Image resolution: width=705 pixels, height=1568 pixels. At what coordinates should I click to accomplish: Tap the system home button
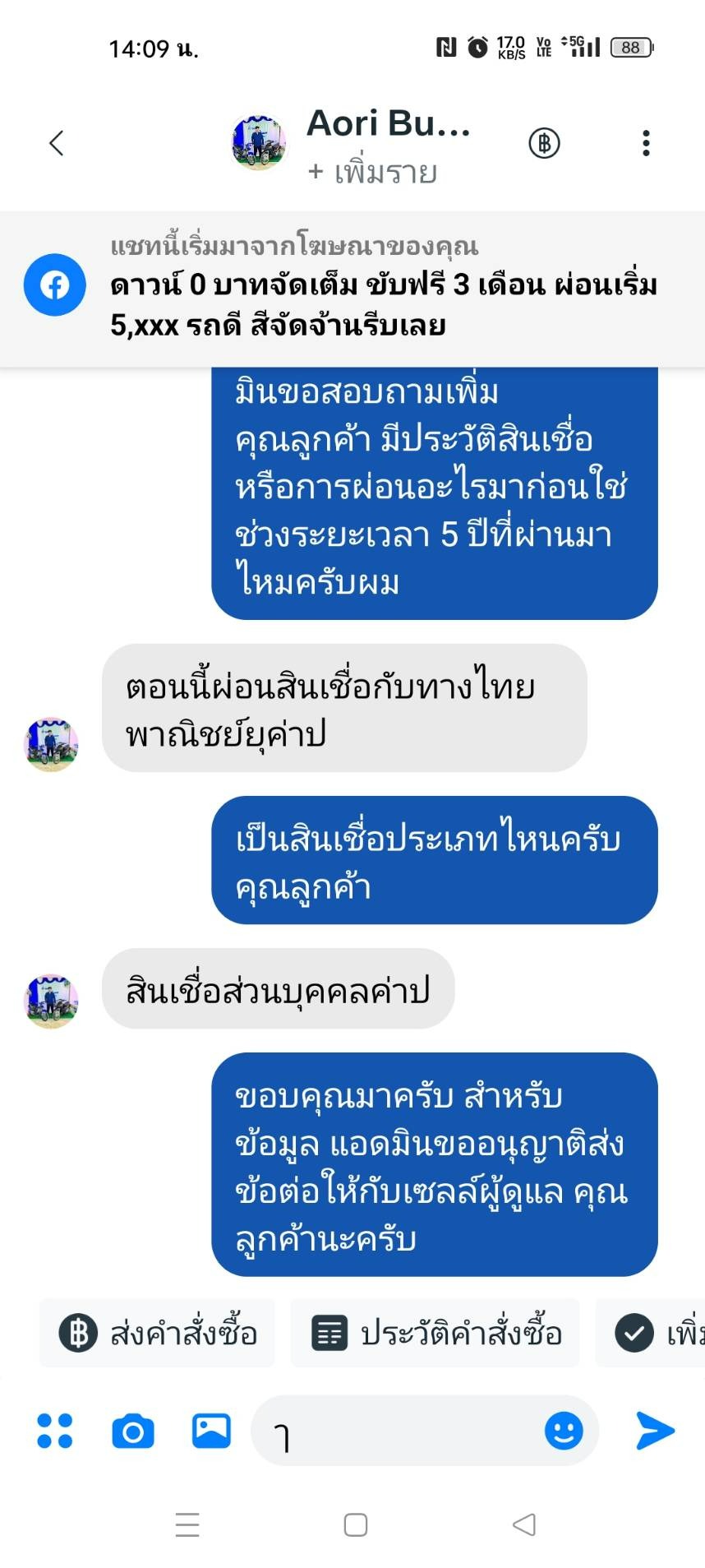(355, 1524)
